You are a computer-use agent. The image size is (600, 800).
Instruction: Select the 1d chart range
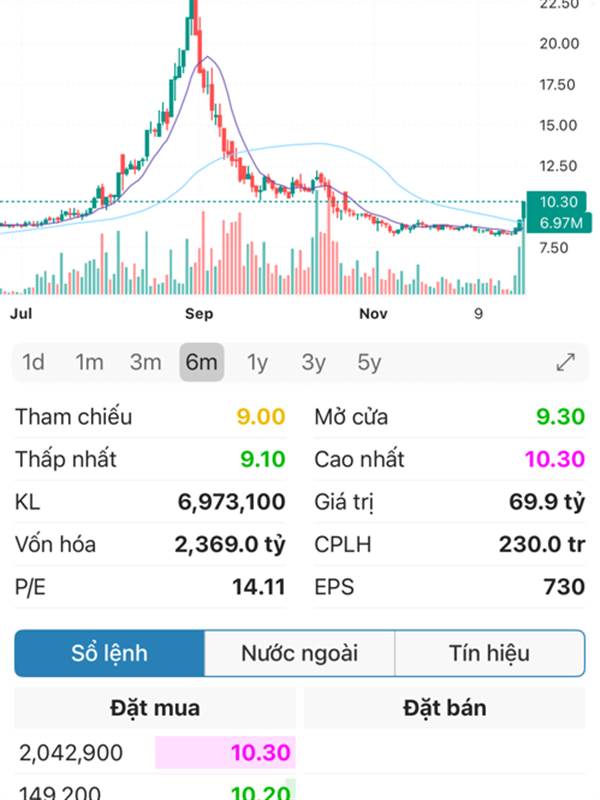34,362
